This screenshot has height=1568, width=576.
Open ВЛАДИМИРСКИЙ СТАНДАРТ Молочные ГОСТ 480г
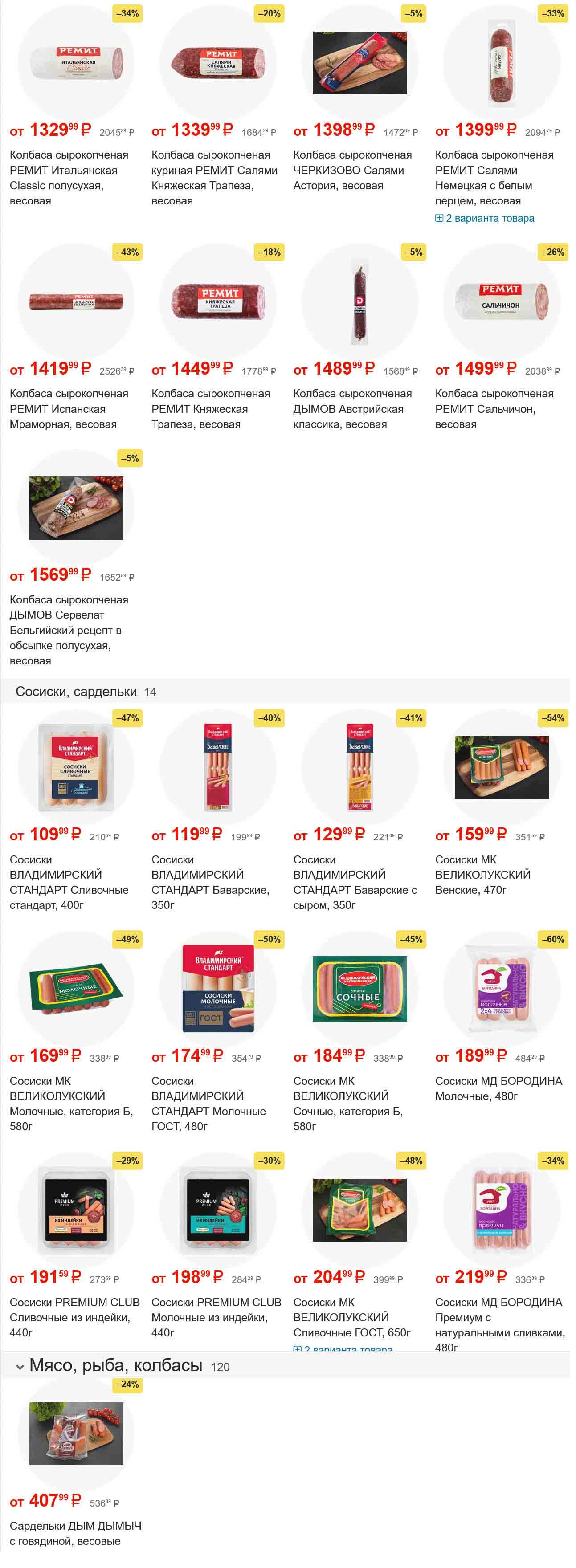(208, 1103)
